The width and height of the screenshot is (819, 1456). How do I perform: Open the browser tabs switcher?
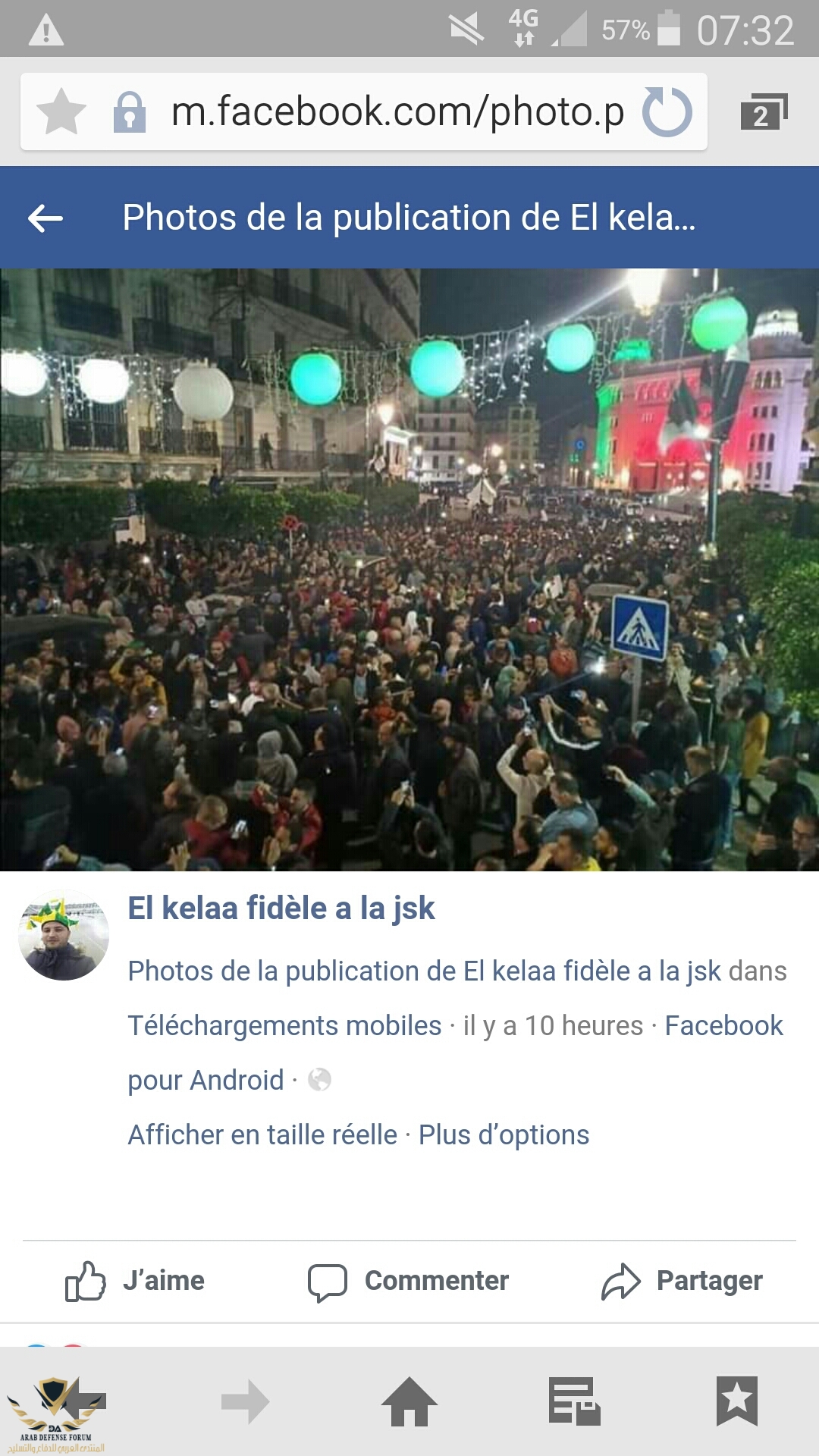(x=763, y=112)
